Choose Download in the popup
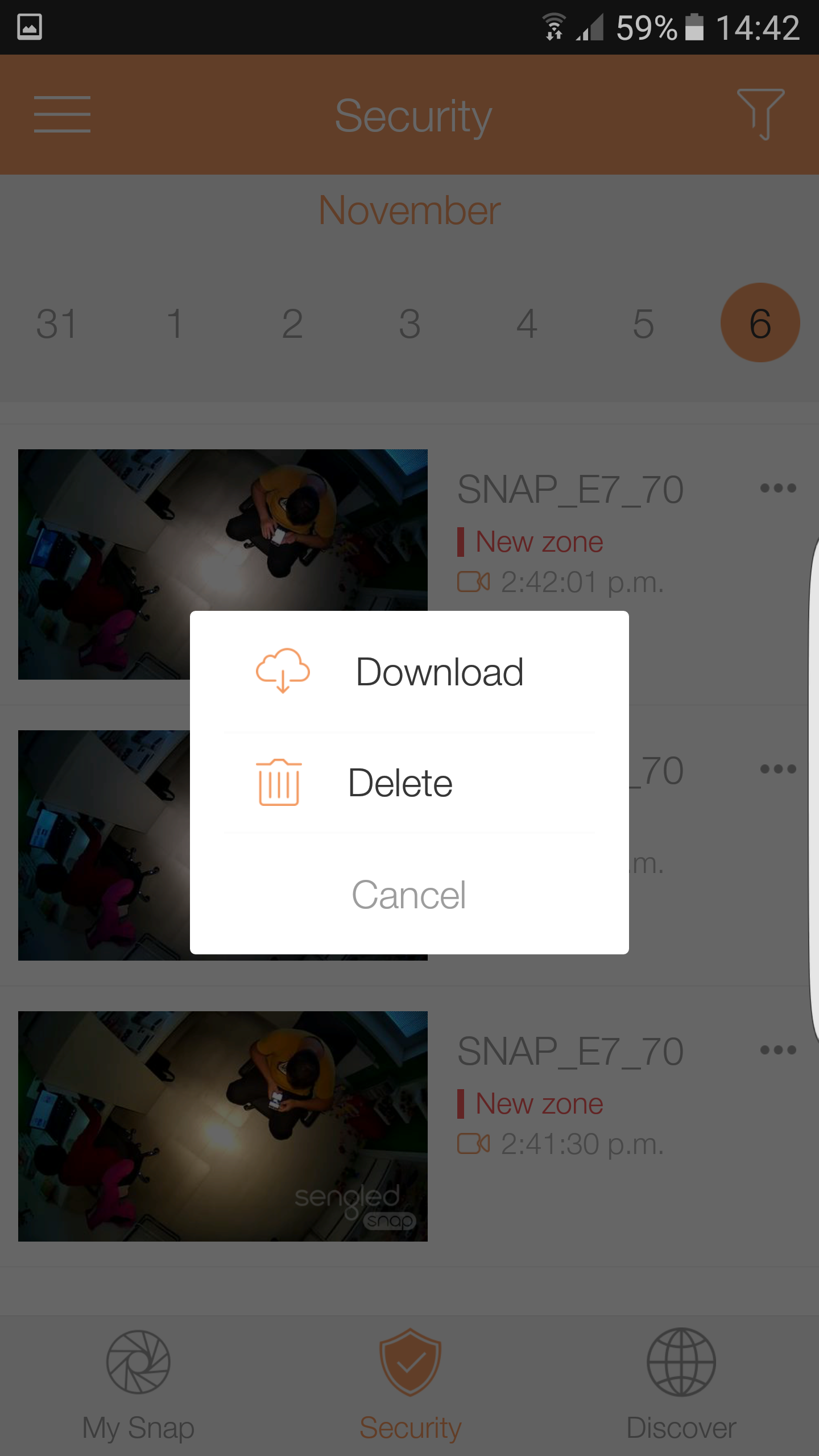 coord(409,672)
